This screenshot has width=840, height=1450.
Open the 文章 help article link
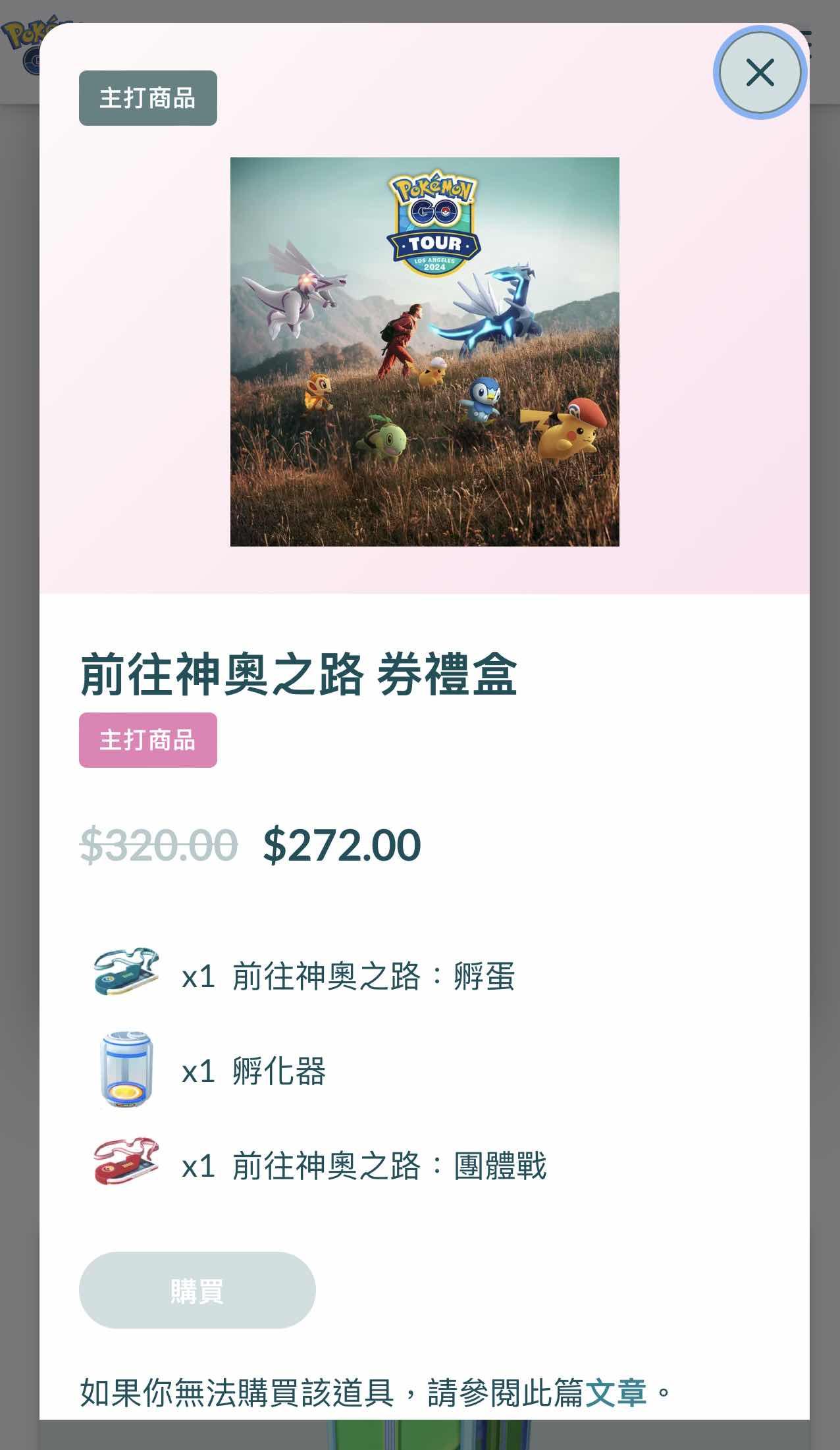(x=616, y=1393)
